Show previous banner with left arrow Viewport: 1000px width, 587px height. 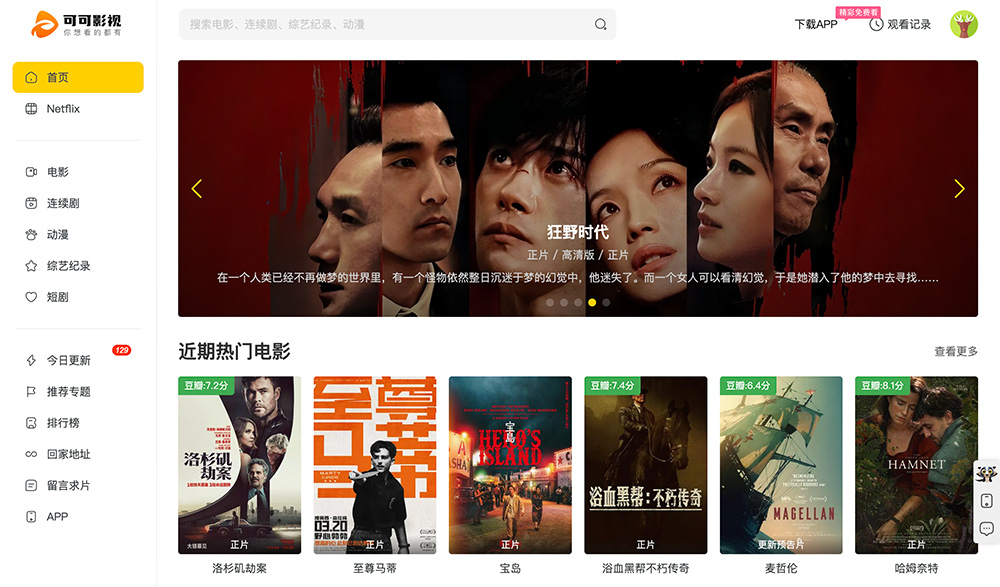(197, 188)
